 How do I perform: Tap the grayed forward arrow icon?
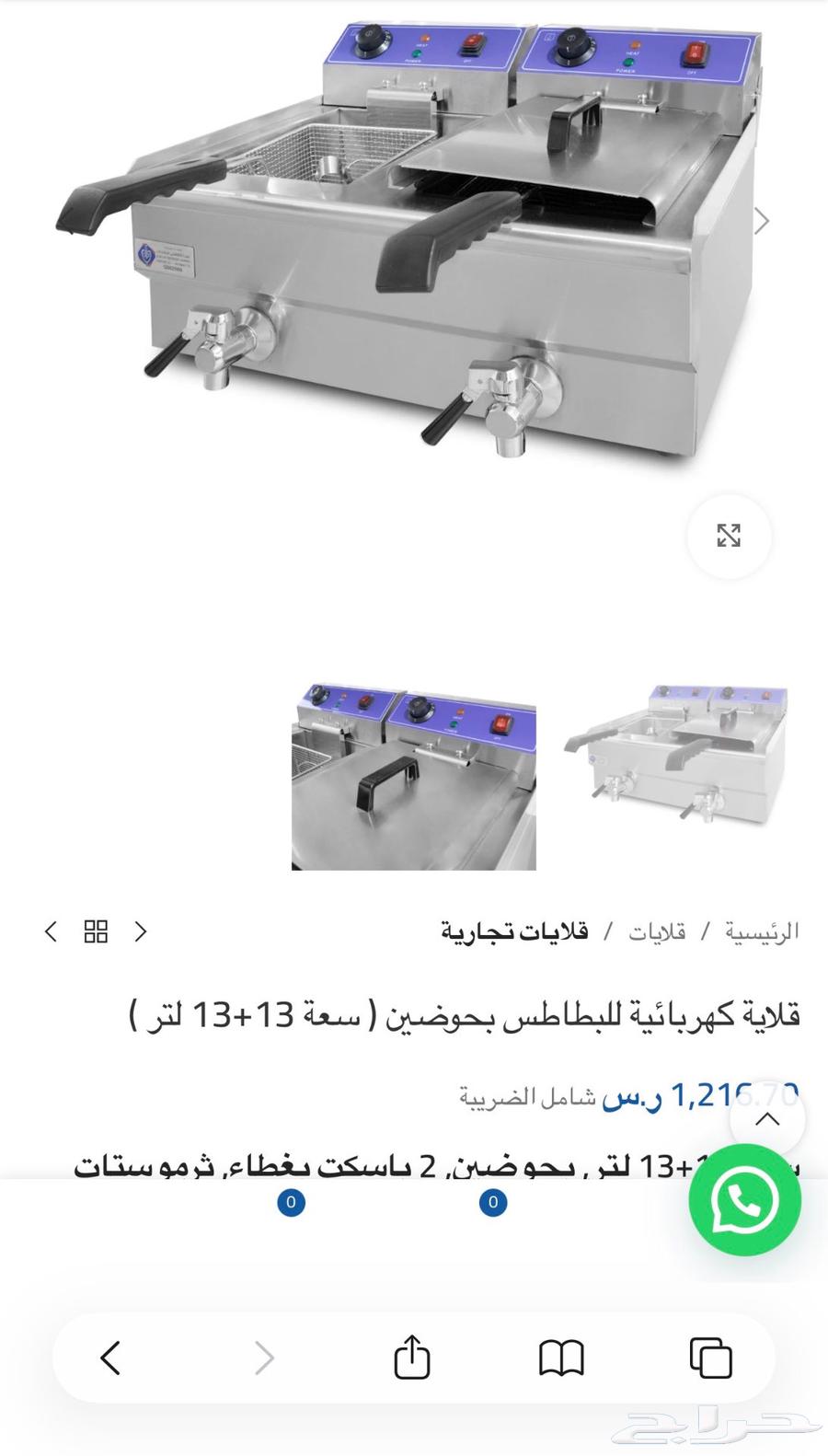265,1356
